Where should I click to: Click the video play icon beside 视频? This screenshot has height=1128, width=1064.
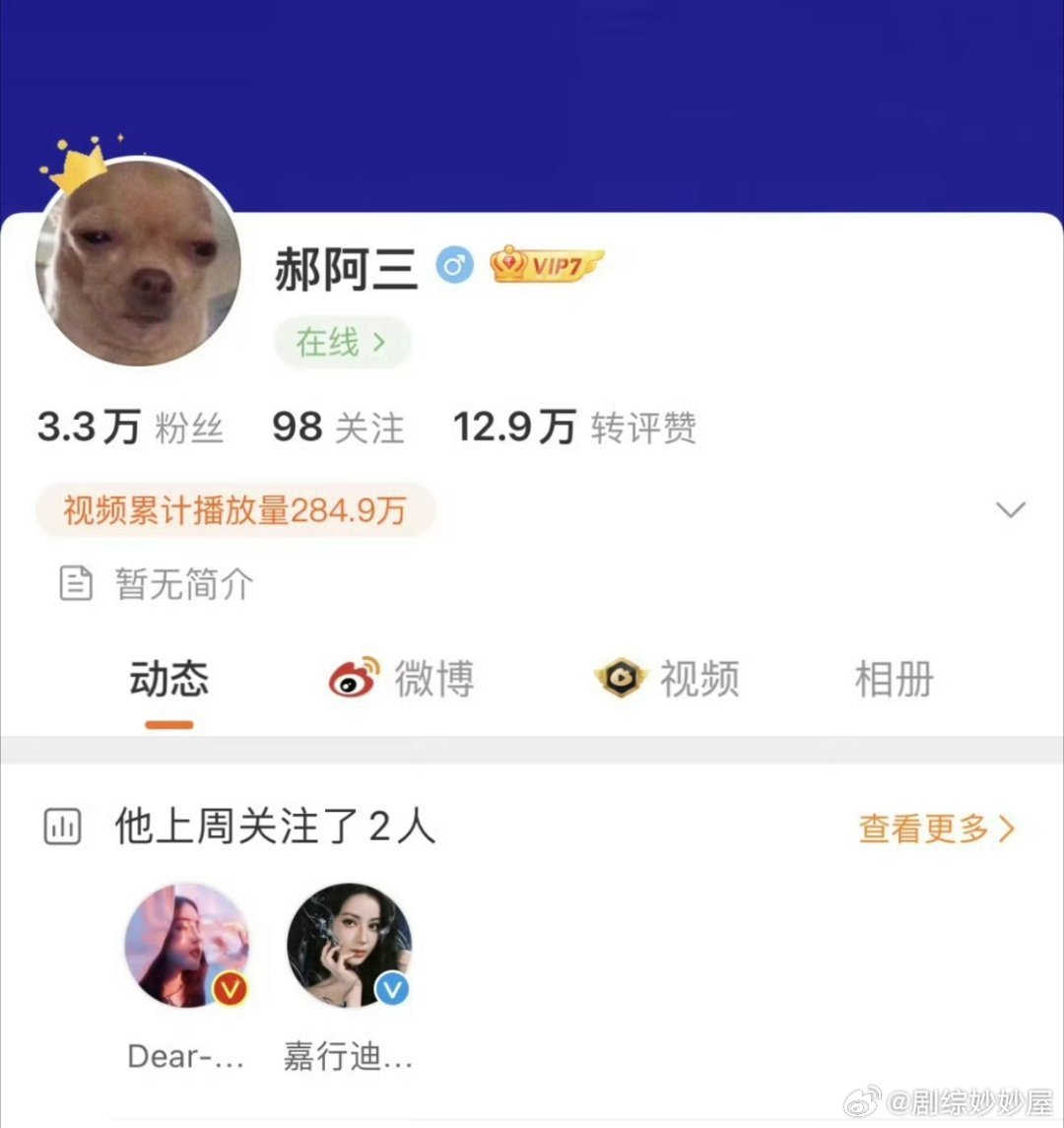pyautogui.click(x=622, y=677)
